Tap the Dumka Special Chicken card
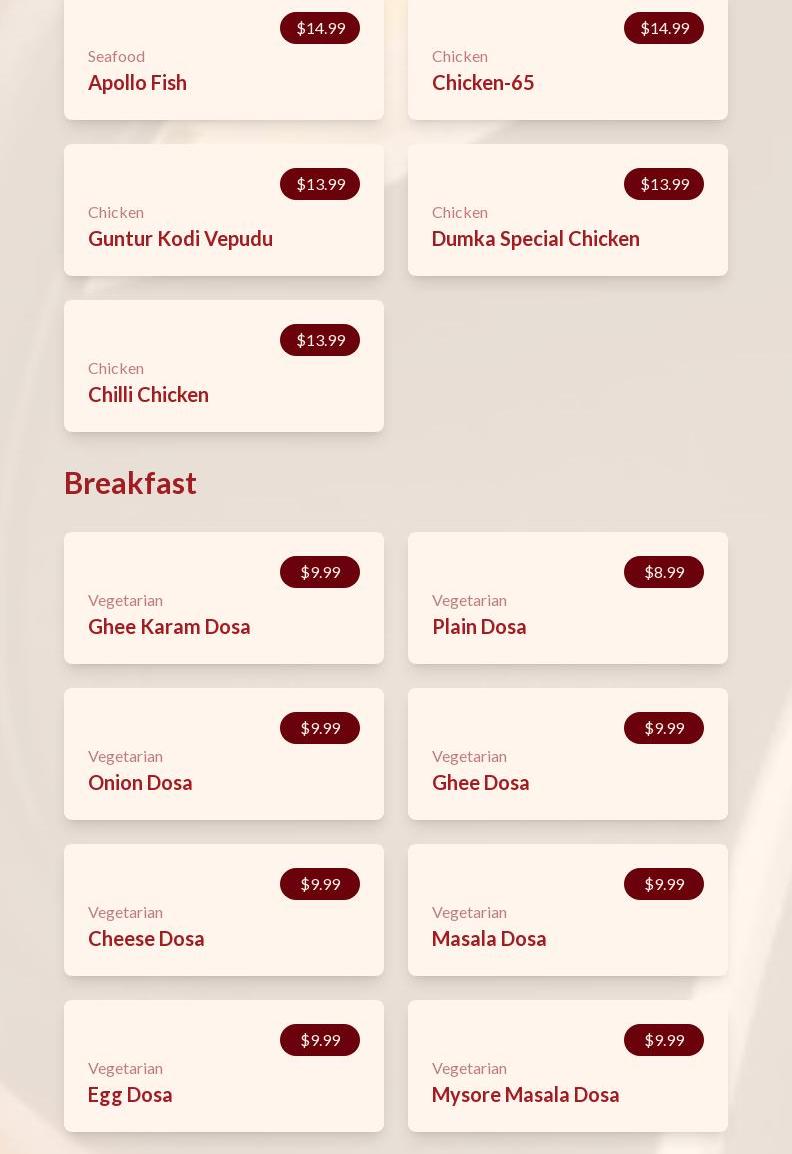792x1154 pixels. click(x=567, y=211)
